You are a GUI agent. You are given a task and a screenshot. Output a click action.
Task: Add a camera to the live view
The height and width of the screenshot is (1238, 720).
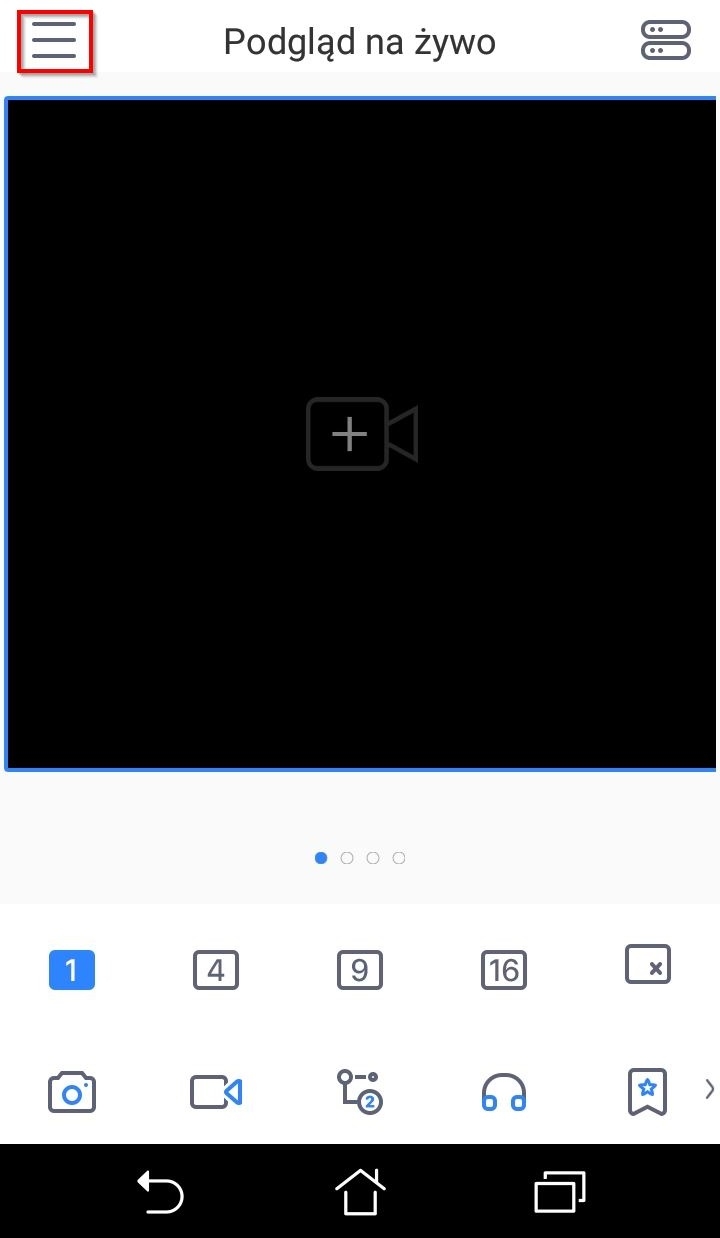361,434
